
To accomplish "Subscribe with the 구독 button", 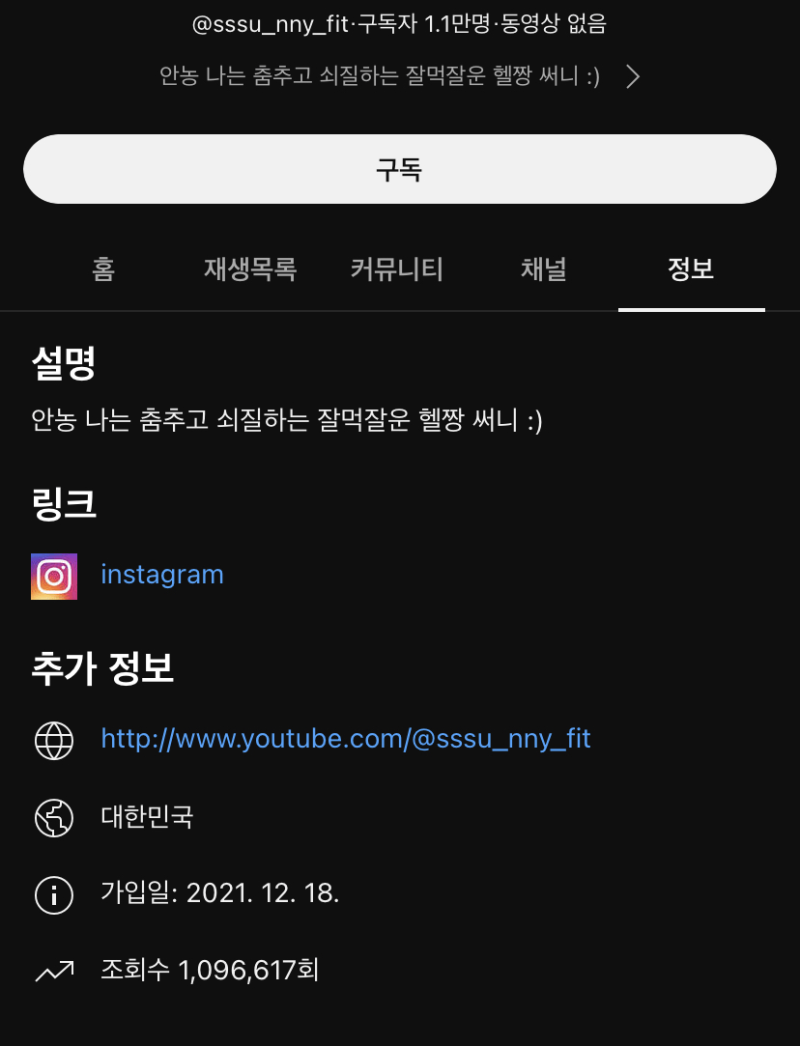I will 400,169.
